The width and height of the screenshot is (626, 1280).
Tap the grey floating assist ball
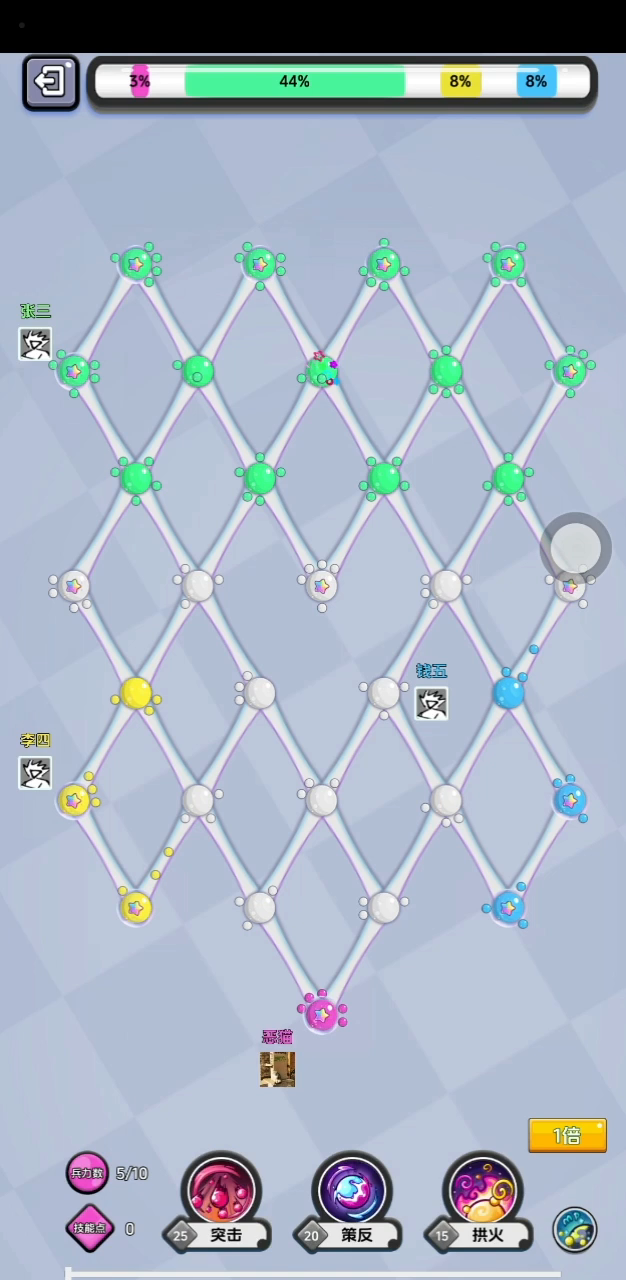coord(576,547)
